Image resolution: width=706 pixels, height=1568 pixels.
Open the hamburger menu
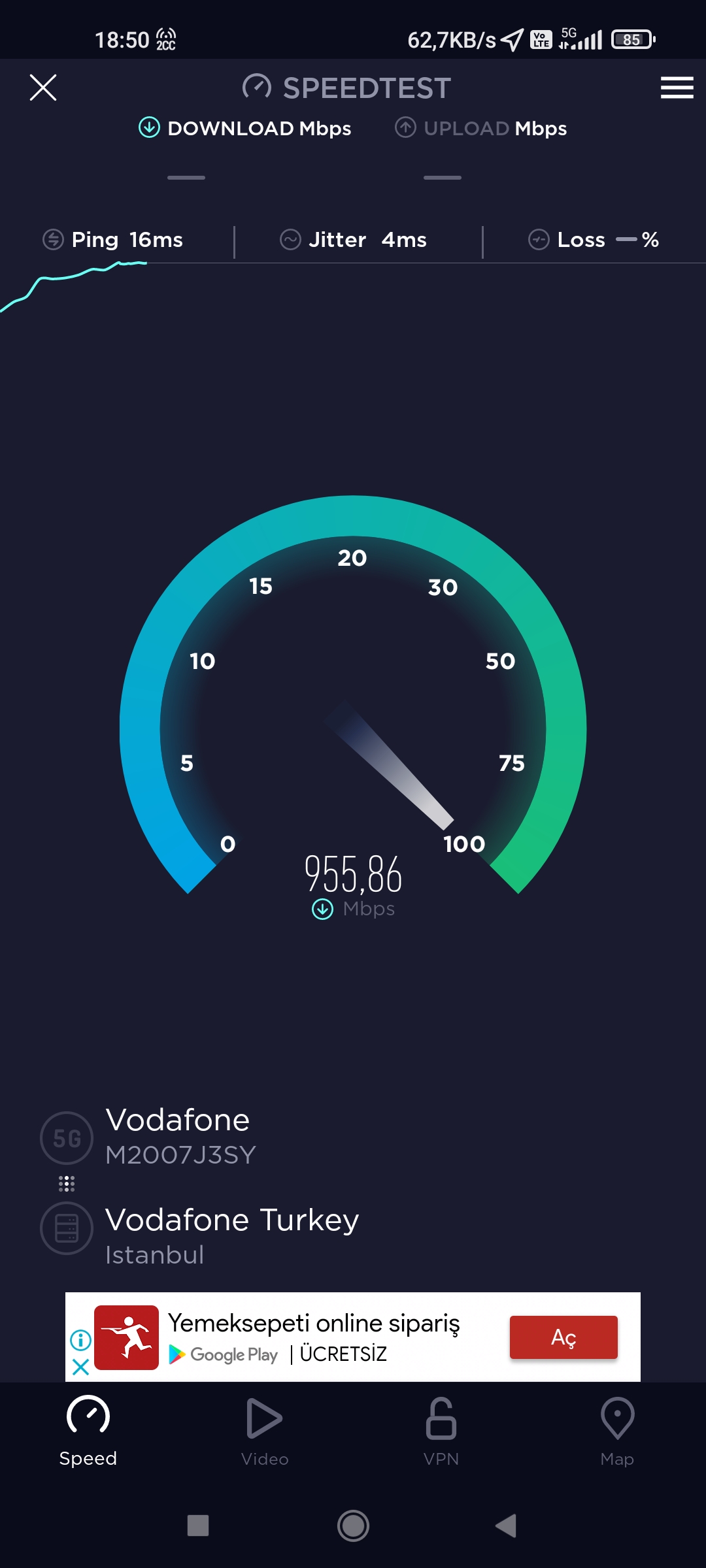click(677, 88)
